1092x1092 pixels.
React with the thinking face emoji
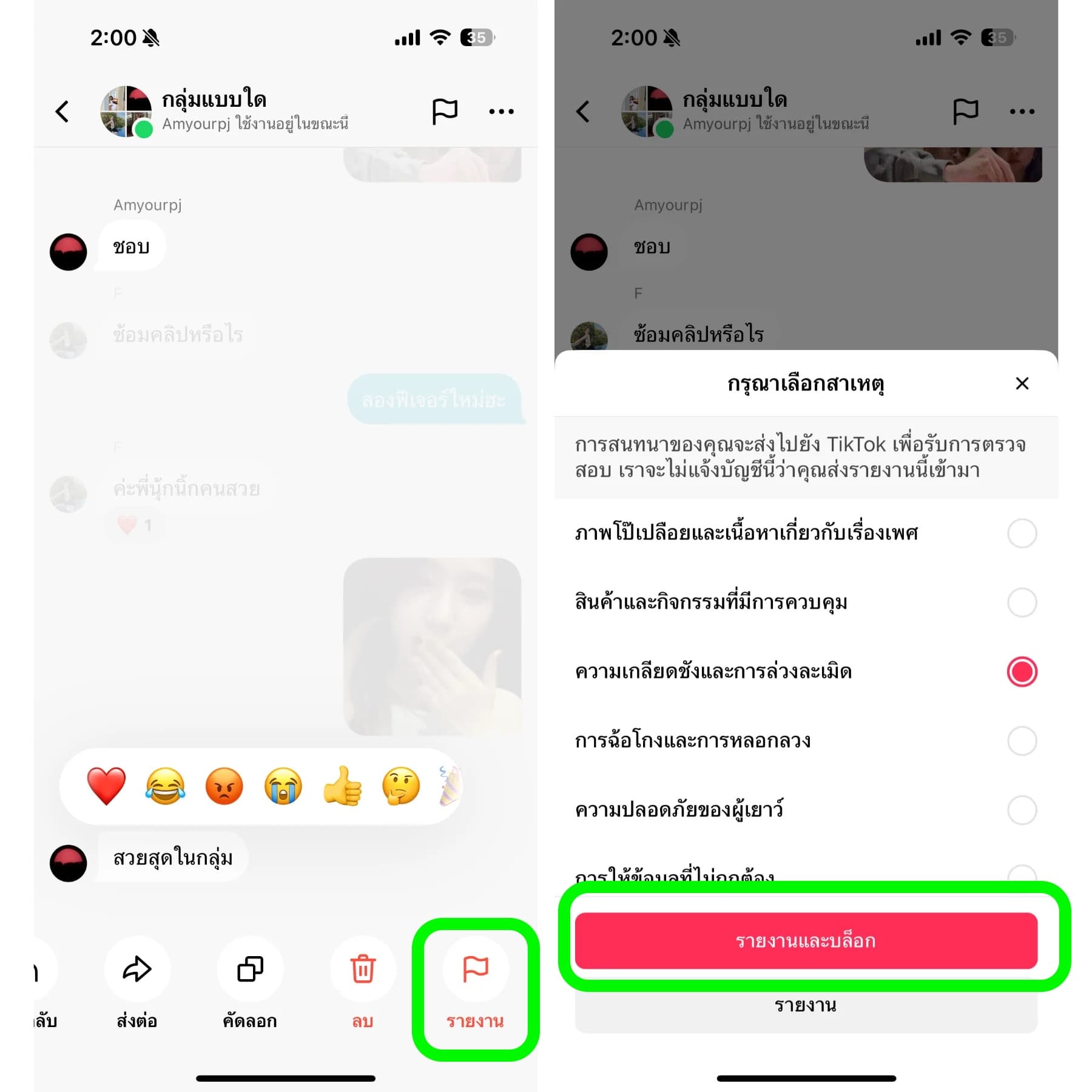401,786
